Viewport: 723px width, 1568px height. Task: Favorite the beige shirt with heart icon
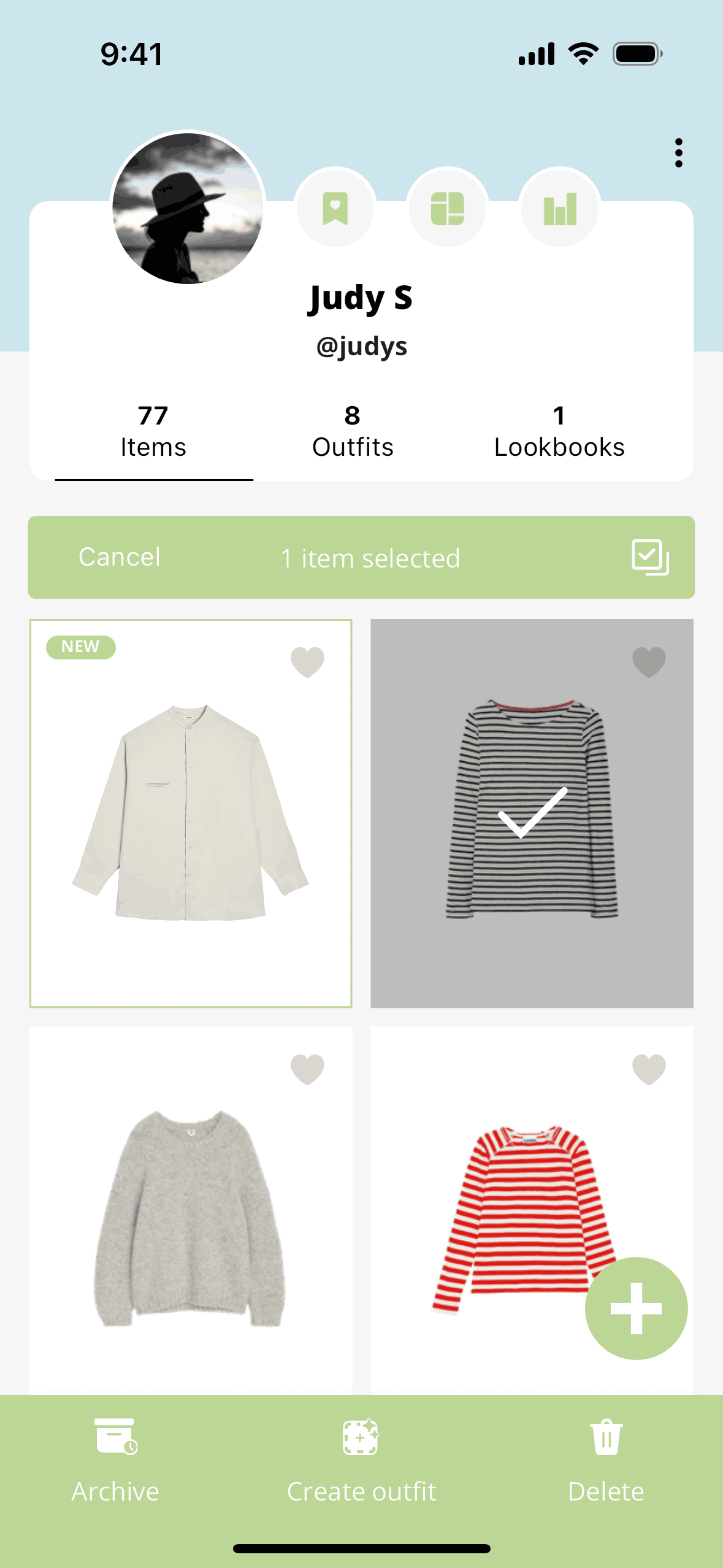coord(307,662)
